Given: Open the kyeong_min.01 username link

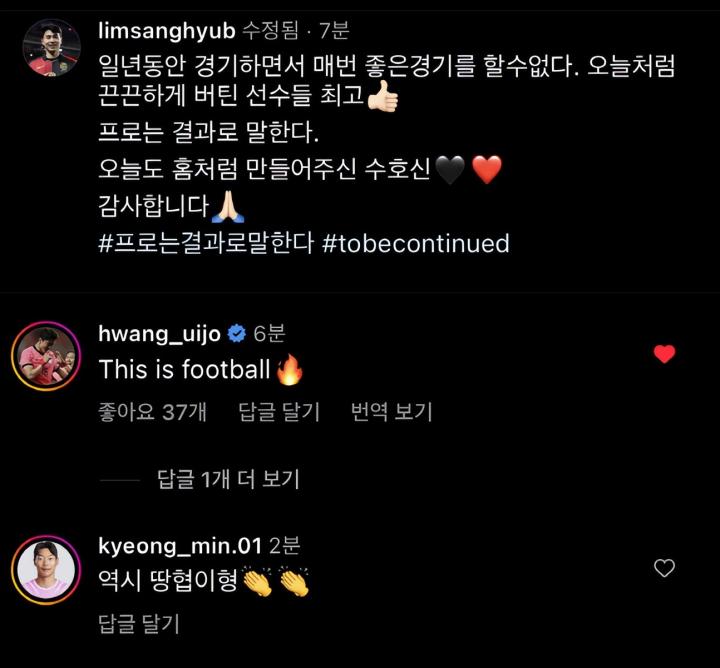Looking at the screenshot, I should pyautogui.click(x=180, y=546).
